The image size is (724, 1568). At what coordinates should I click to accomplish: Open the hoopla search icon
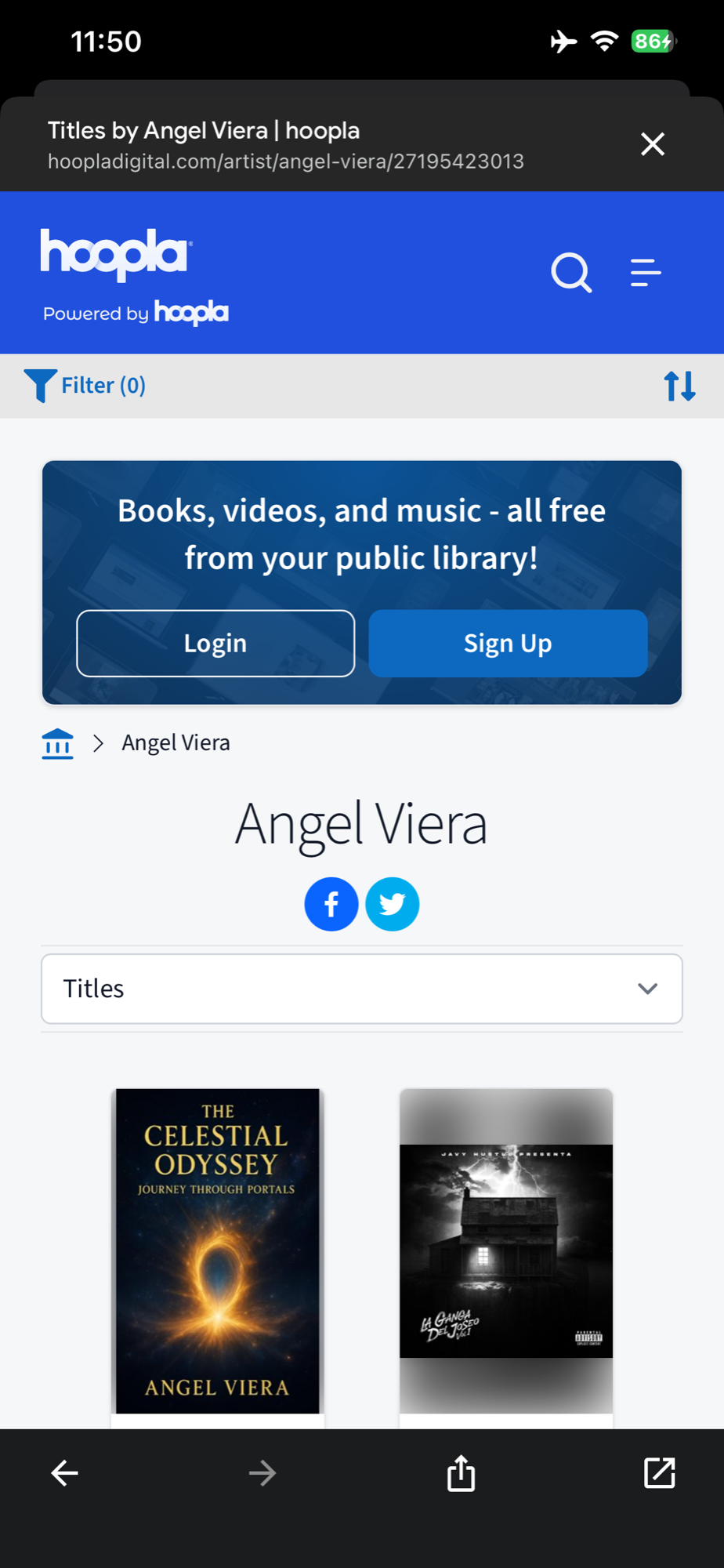point(571,273)
